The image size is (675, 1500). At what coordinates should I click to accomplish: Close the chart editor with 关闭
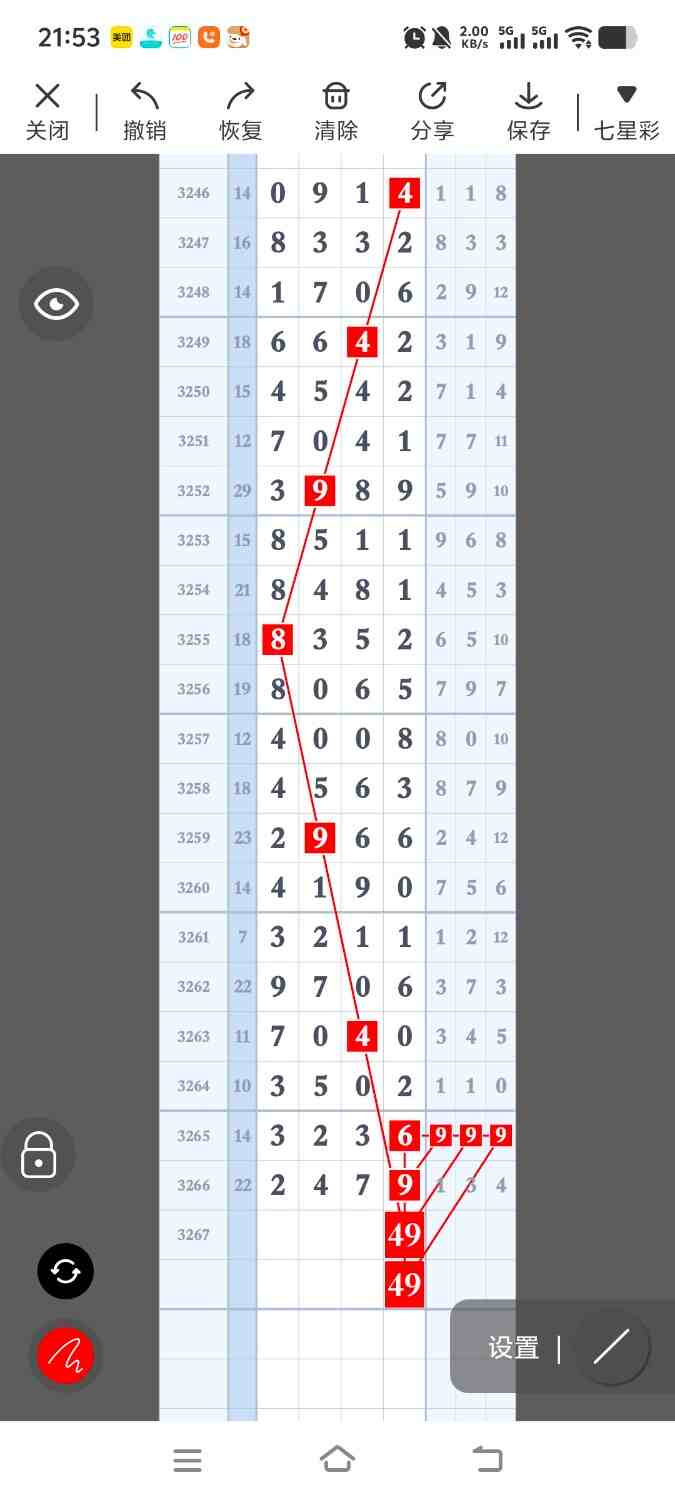[47, 111]
